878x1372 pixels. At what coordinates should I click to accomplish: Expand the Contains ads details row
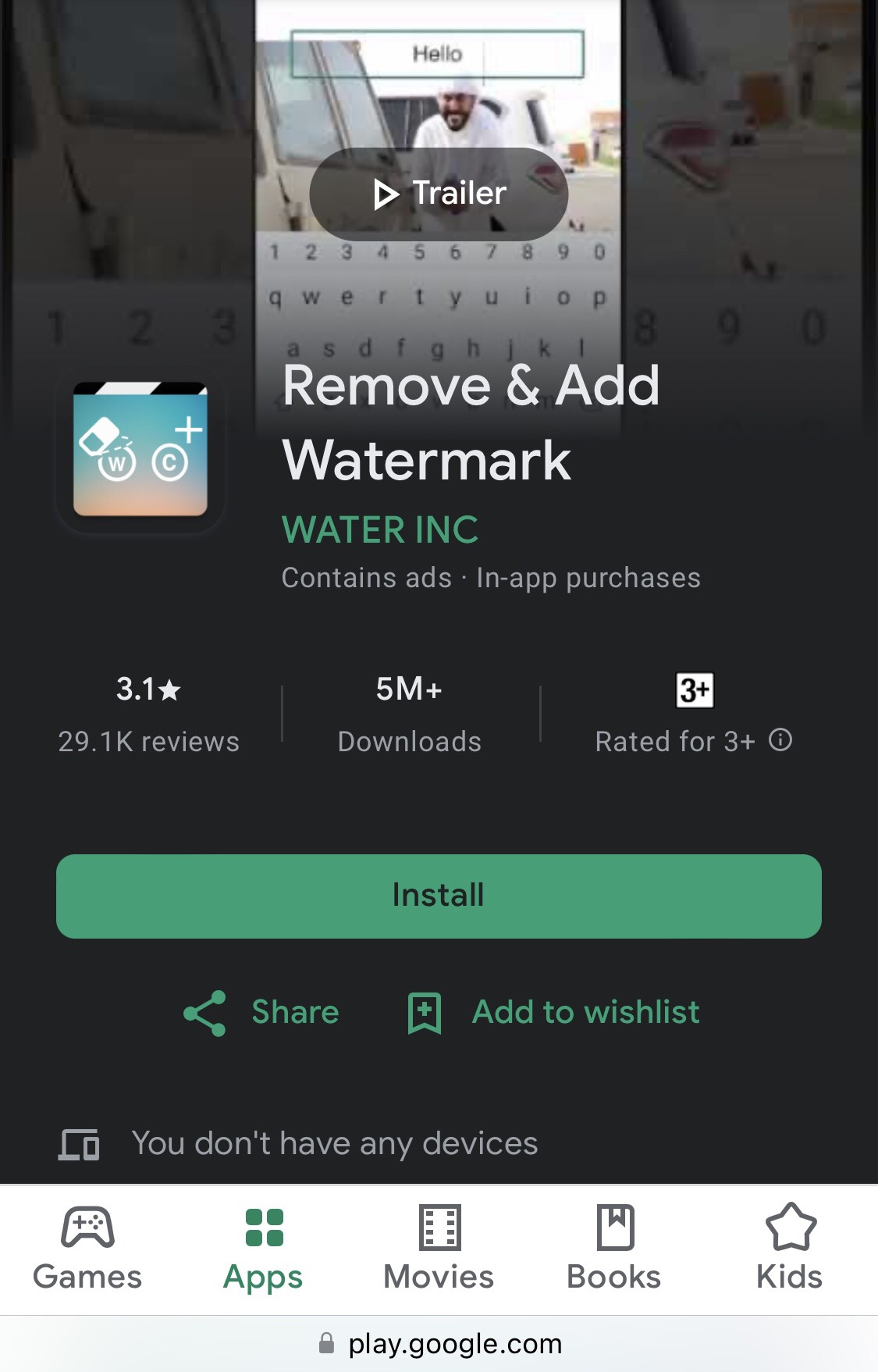tap(492, 578)
